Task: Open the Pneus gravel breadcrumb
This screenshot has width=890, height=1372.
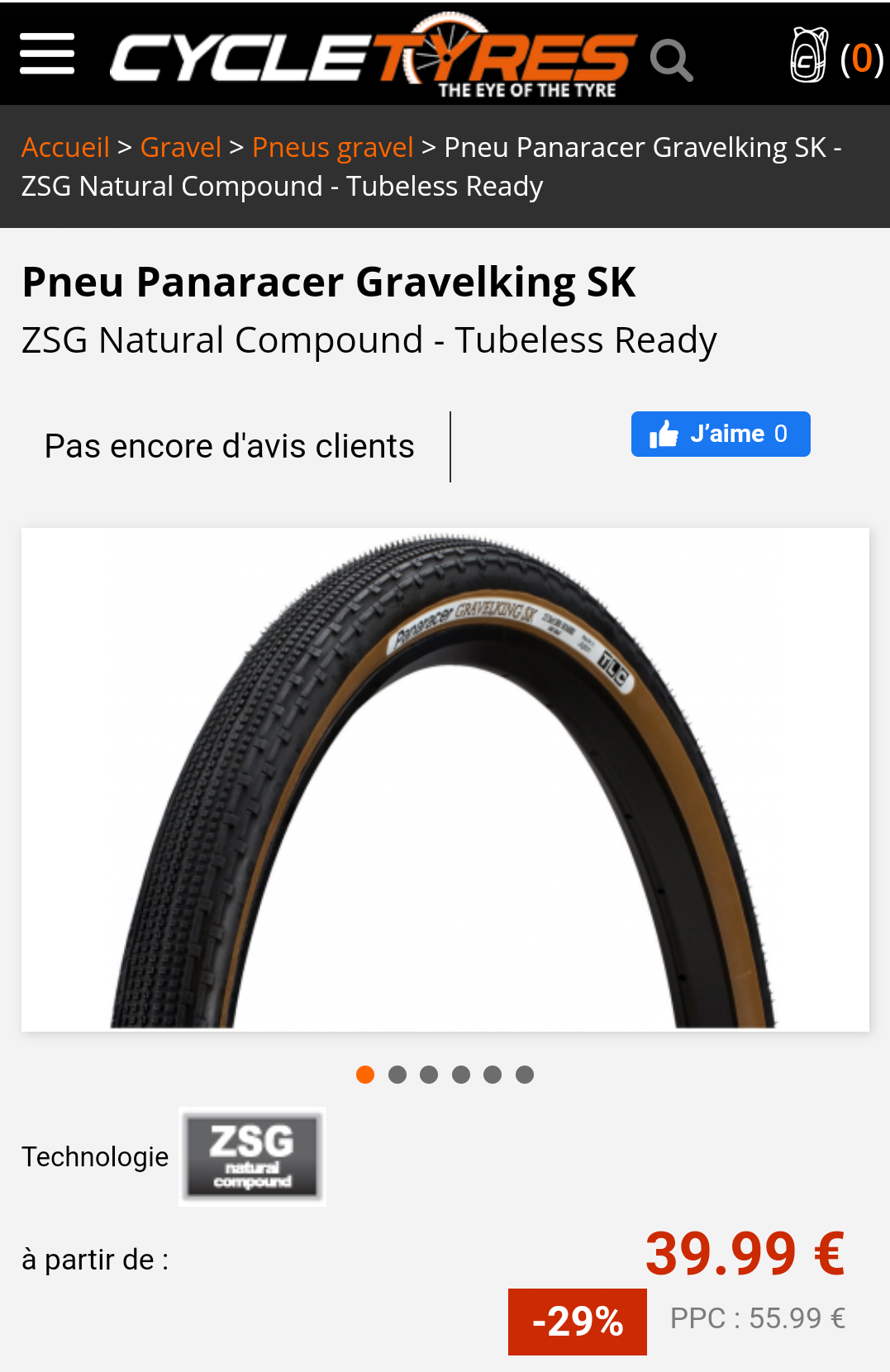Action: click(332, 147)
